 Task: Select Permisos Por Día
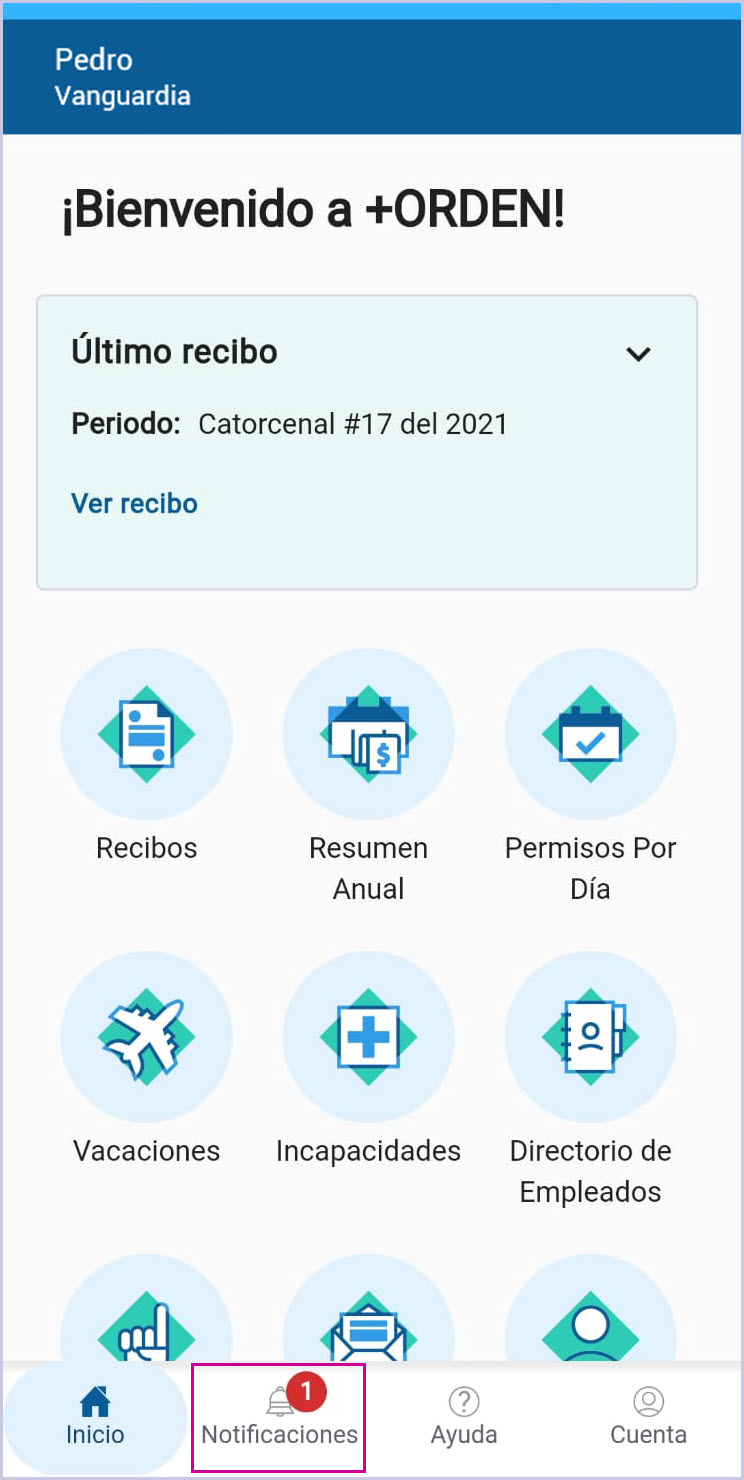click(x=590, y=735)
